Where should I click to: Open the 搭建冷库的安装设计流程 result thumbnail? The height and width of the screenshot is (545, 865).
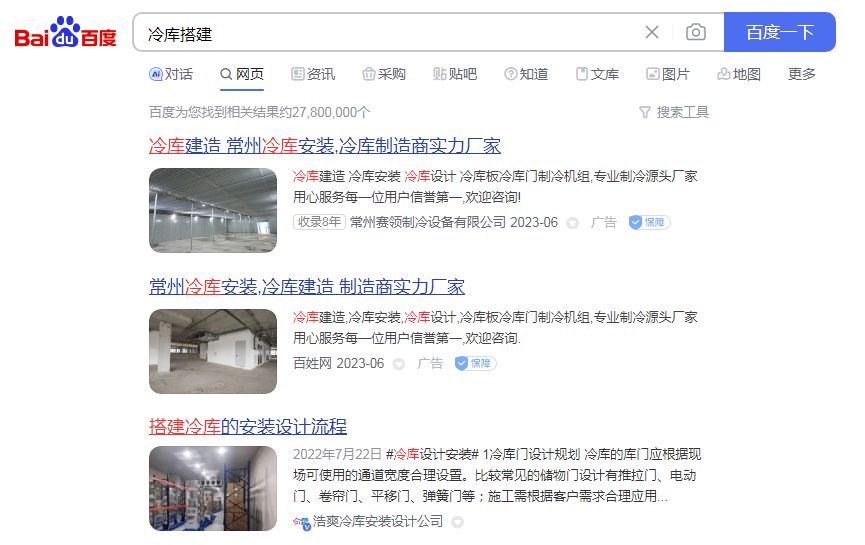(x=213, y=488)
